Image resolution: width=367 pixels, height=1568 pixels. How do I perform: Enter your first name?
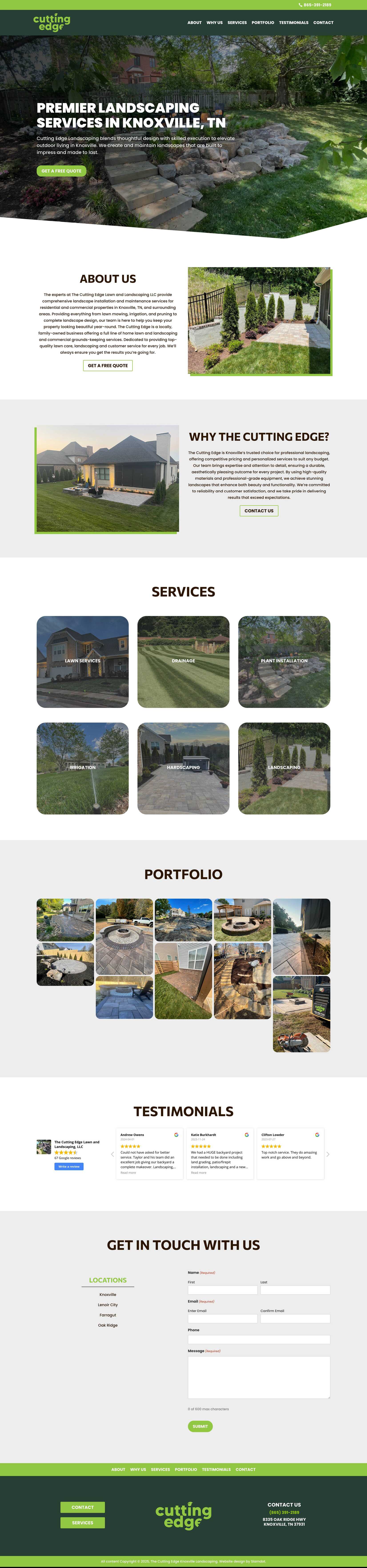222,1290
